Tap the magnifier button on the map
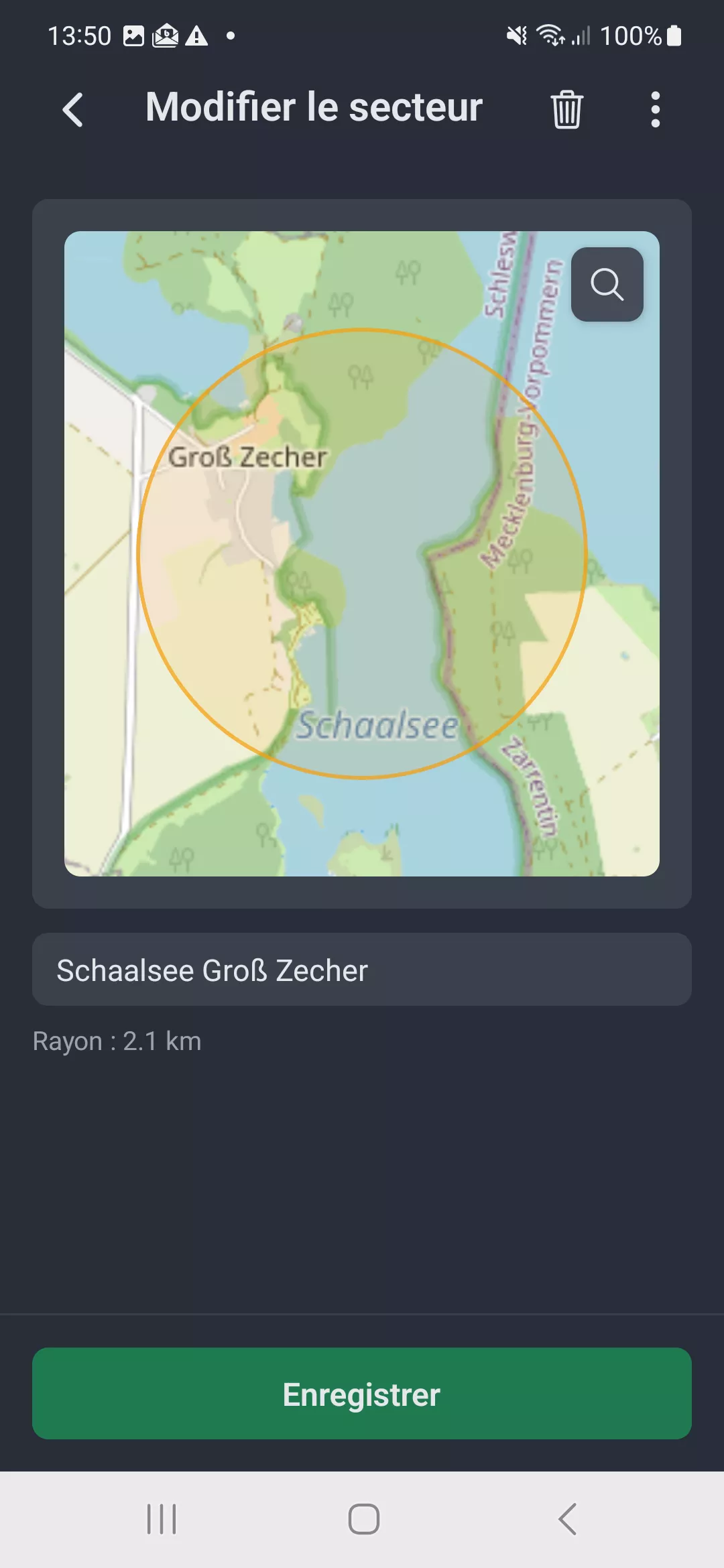 click(607, 285)
